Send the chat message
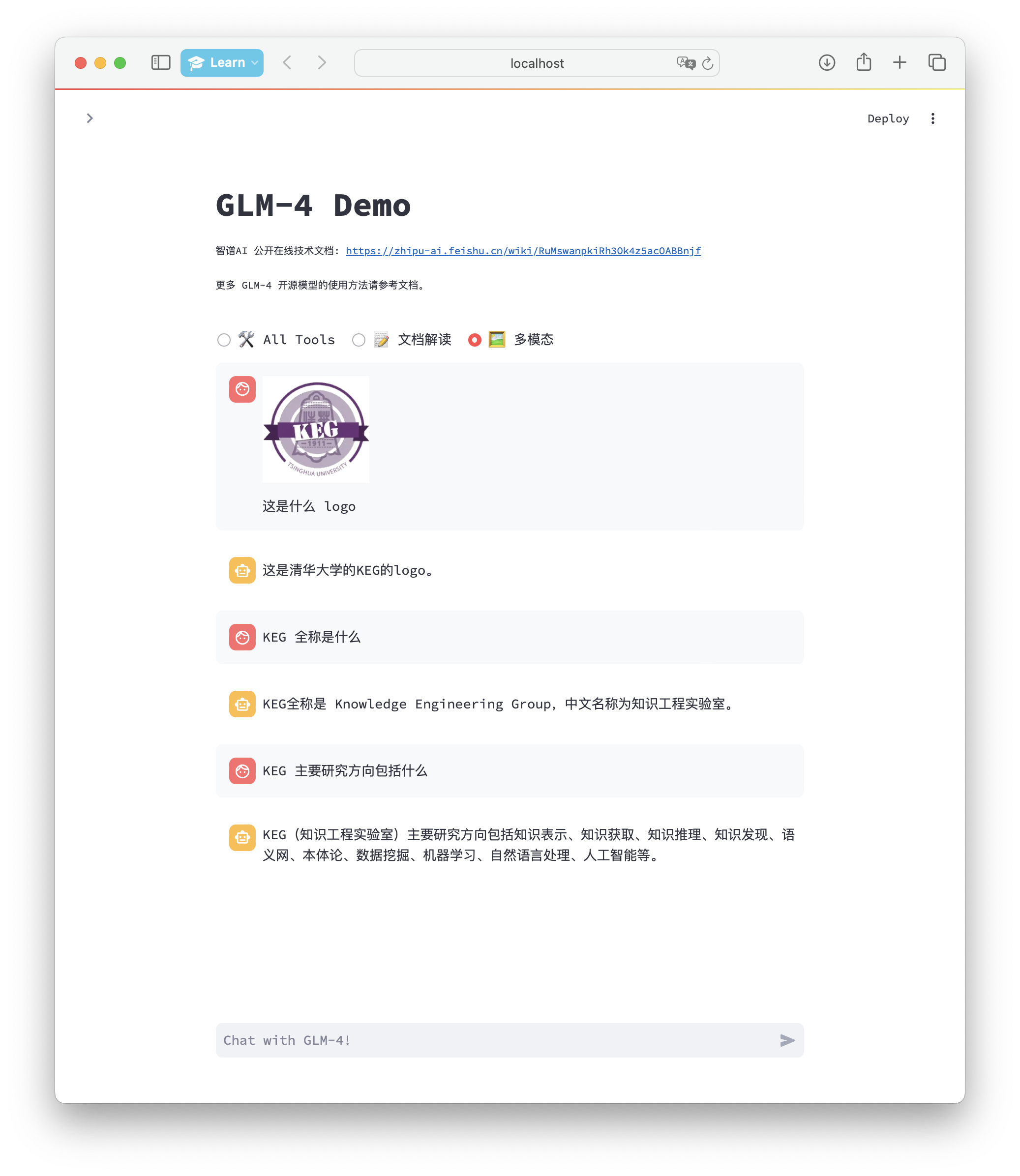This screenshot has width=1020, height=1176. [786, 1040]
